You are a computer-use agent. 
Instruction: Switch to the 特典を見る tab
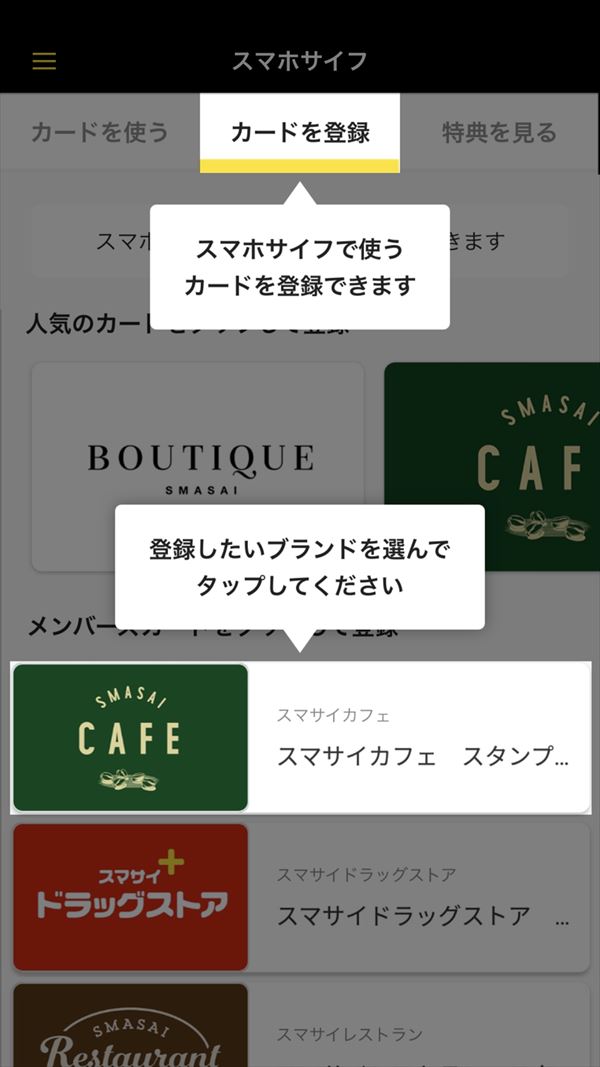coord(499,133)
